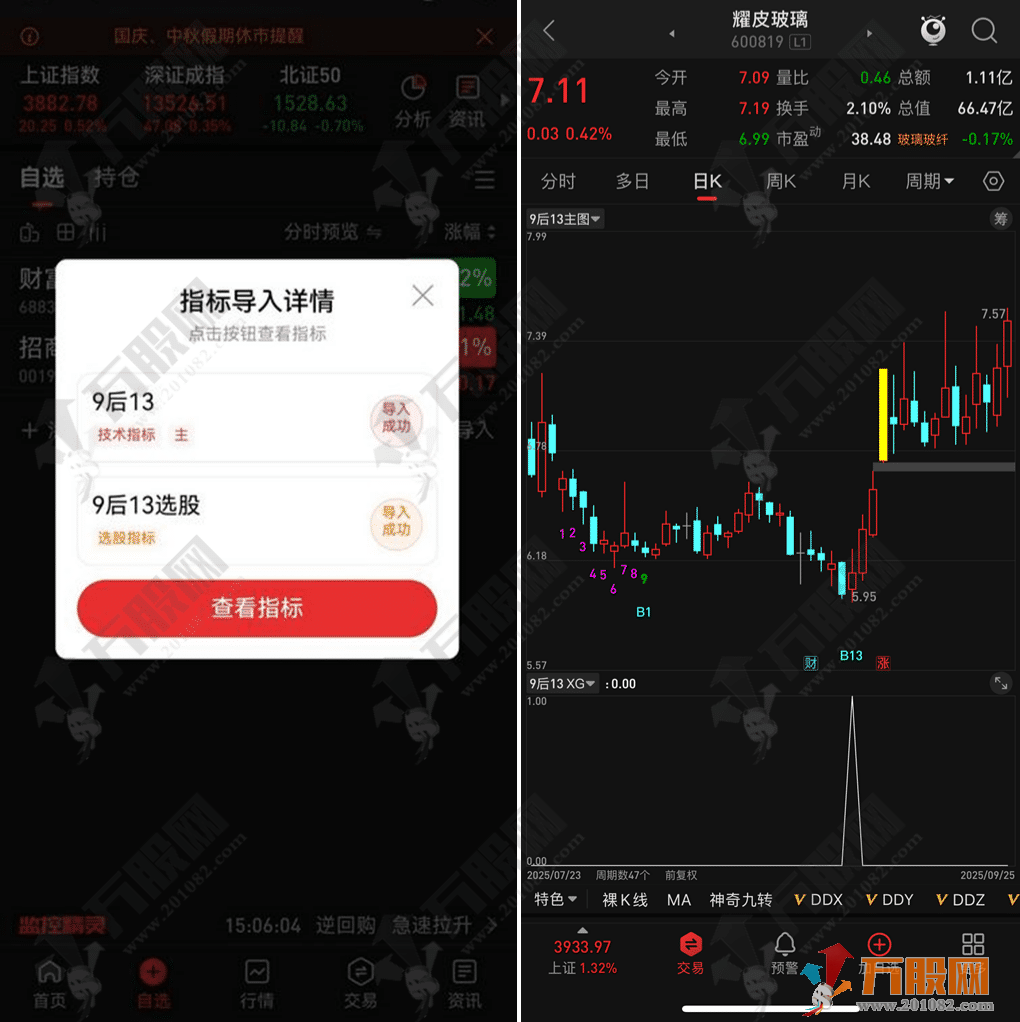Expand the 9后13主图 indicator dropdown

(566, 219)
